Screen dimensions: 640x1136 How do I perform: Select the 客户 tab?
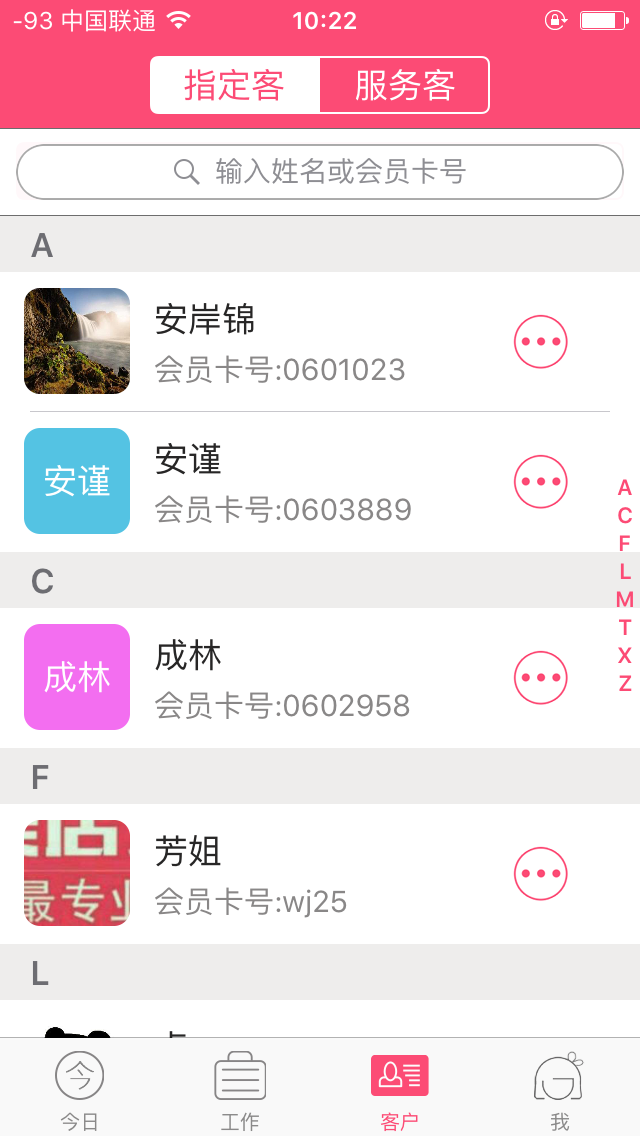coord(400,1088)
